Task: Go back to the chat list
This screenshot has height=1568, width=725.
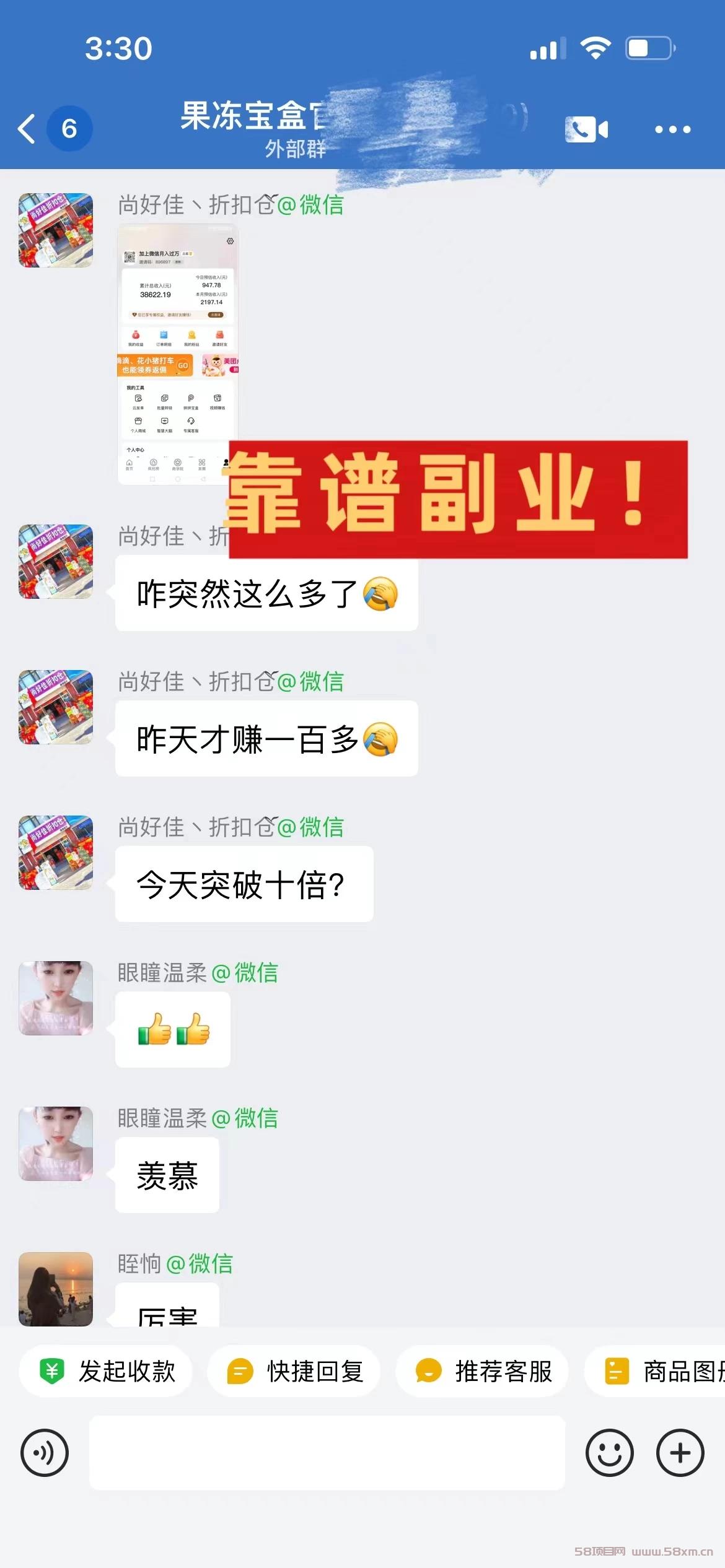Action: tap(27, 129)
